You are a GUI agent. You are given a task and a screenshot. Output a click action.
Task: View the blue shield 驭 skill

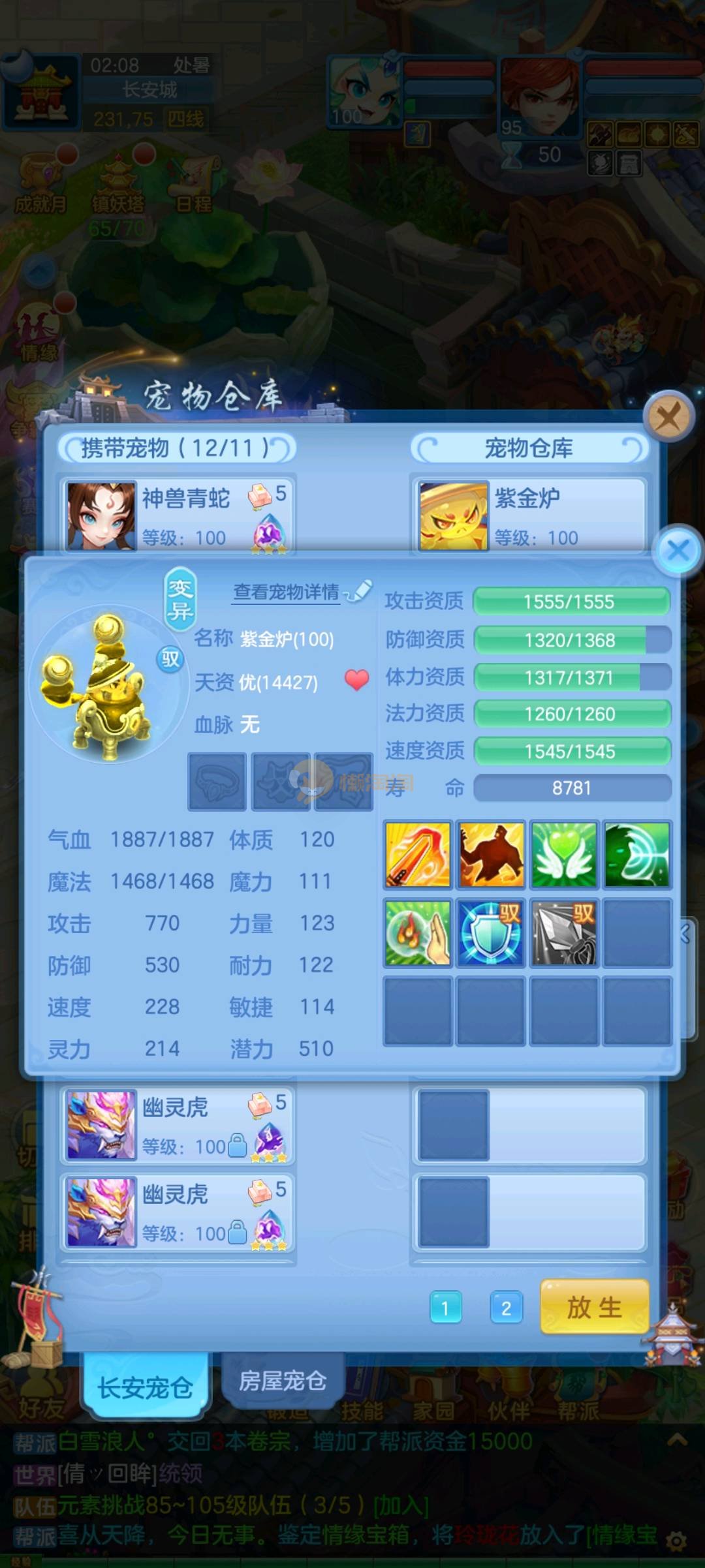(491, 932)
